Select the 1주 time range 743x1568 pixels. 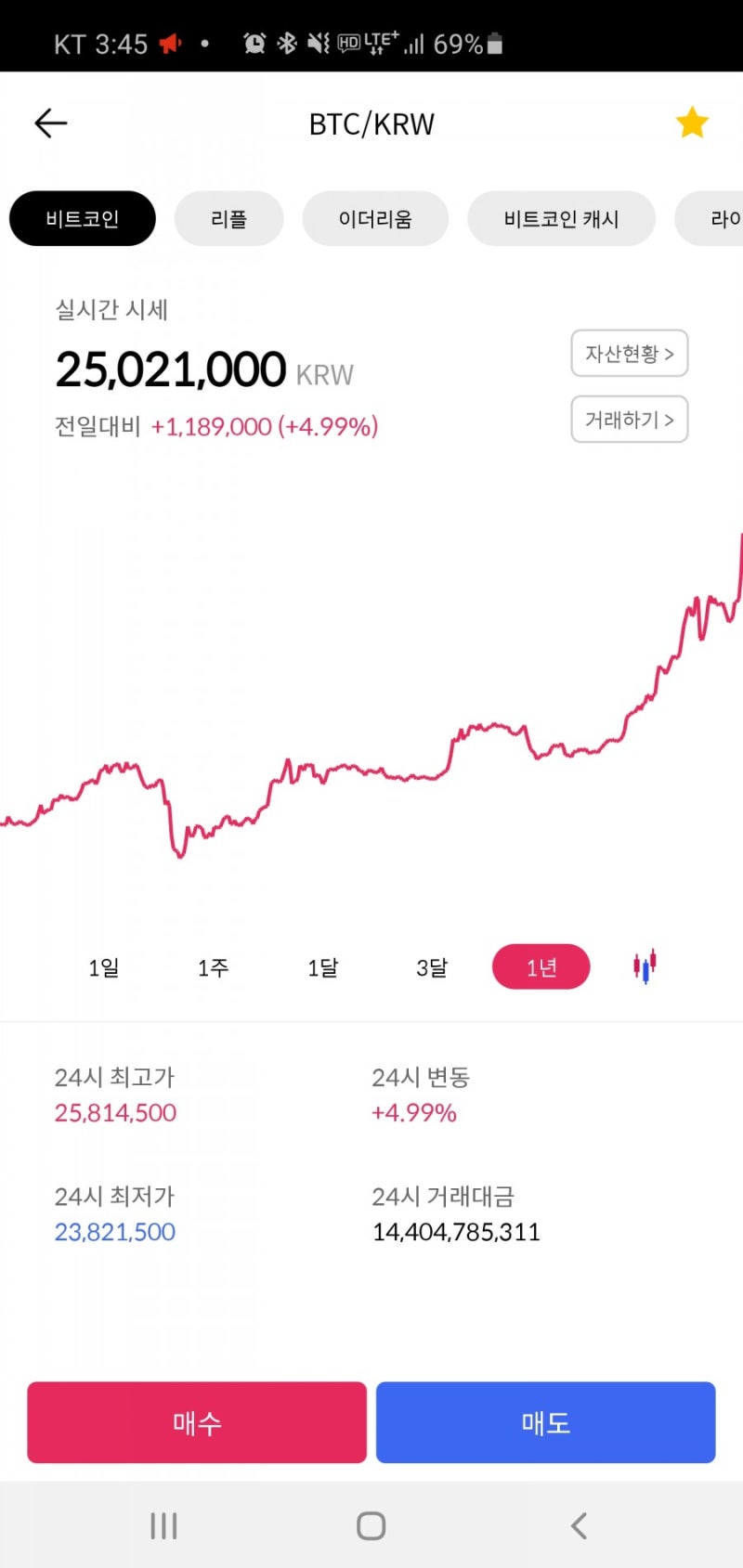[212, 966]
